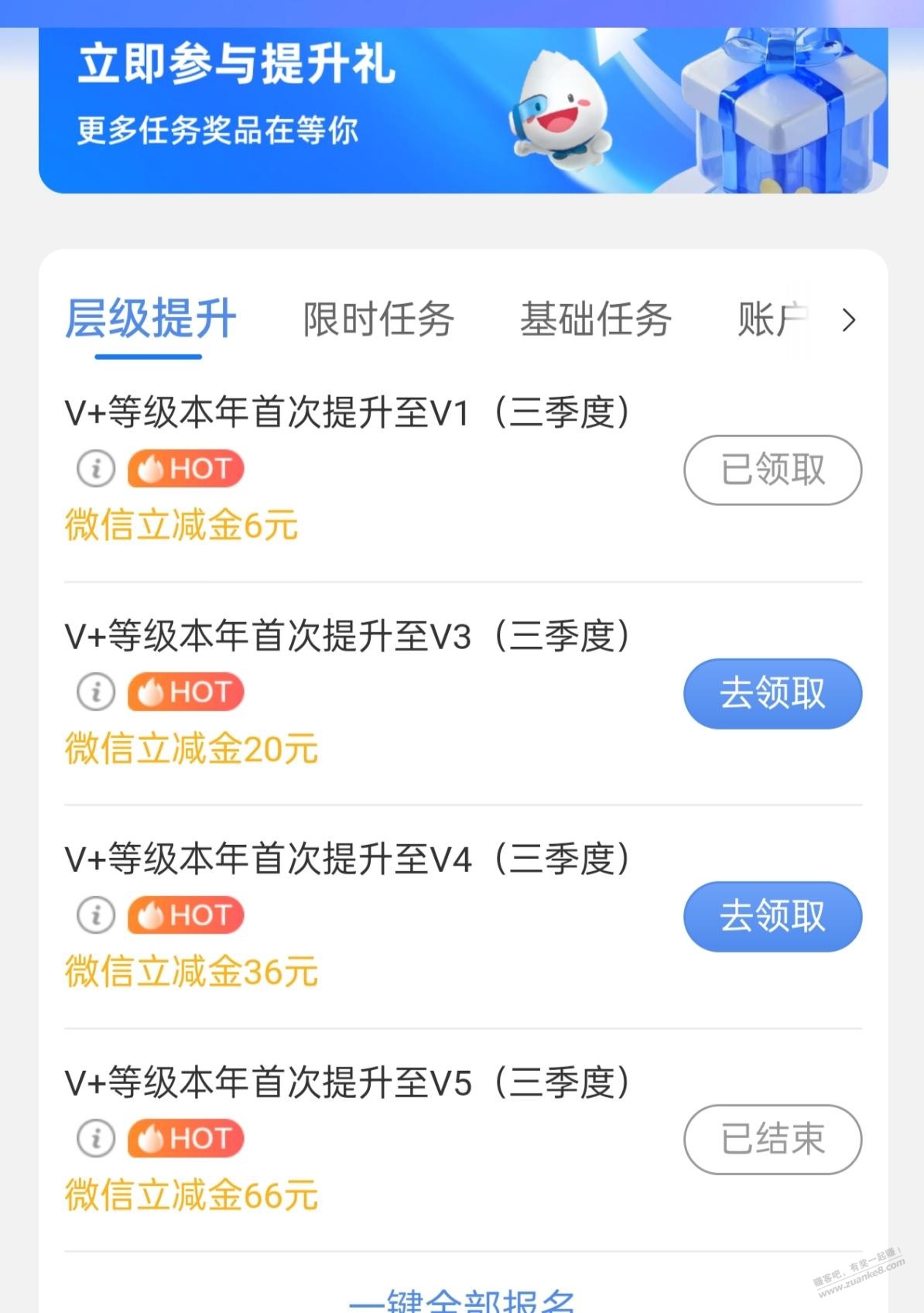
Task: Open the 立即参与提升礼 banner
Action: [x=463, y=108]
